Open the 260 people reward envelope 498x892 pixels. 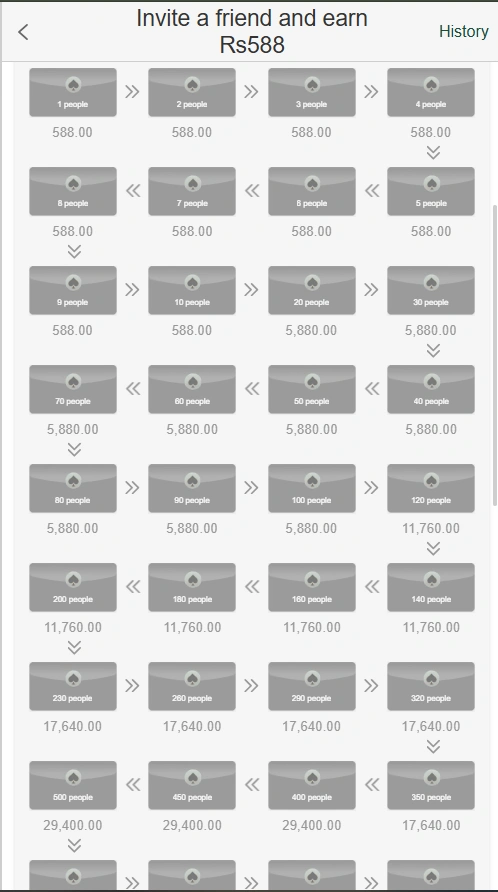[x=192, y=686]
